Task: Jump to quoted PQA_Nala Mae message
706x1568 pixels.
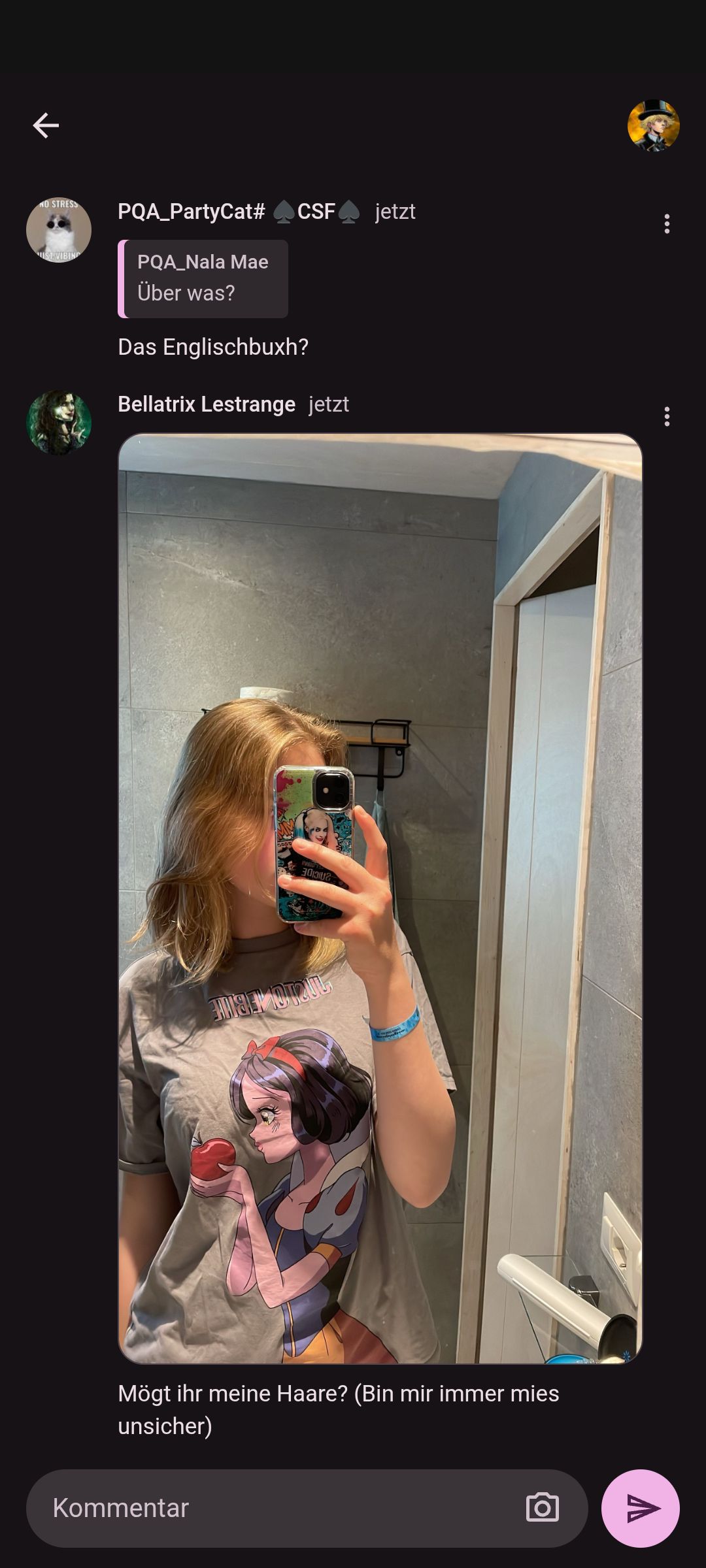Action: (x=203, y=279)
